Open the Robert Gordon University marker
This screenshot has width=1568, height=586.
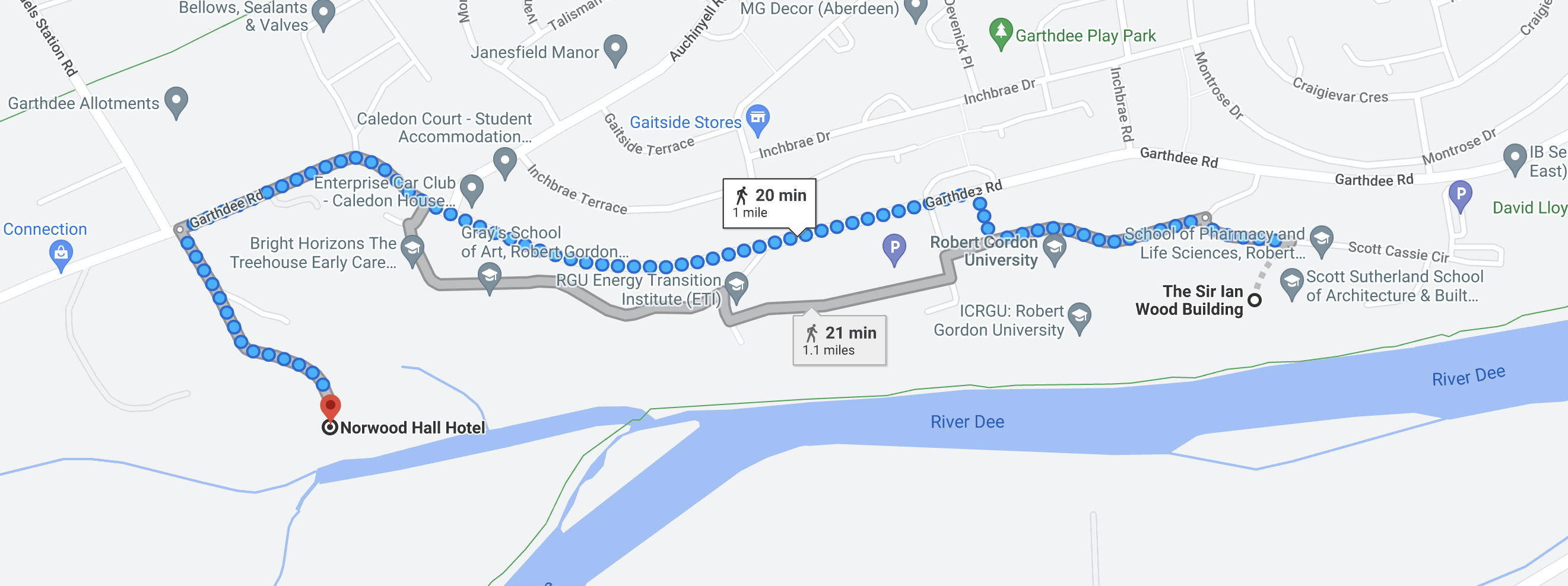coord(1054,249)
